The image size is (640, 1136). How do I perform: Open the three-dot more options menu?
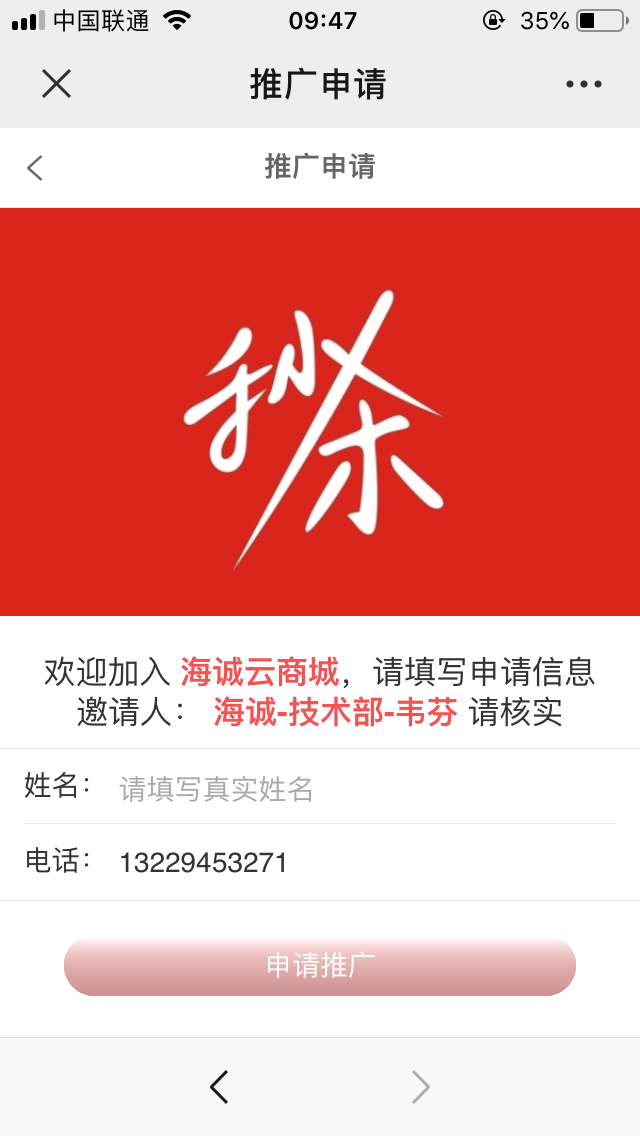pos(584,84)
